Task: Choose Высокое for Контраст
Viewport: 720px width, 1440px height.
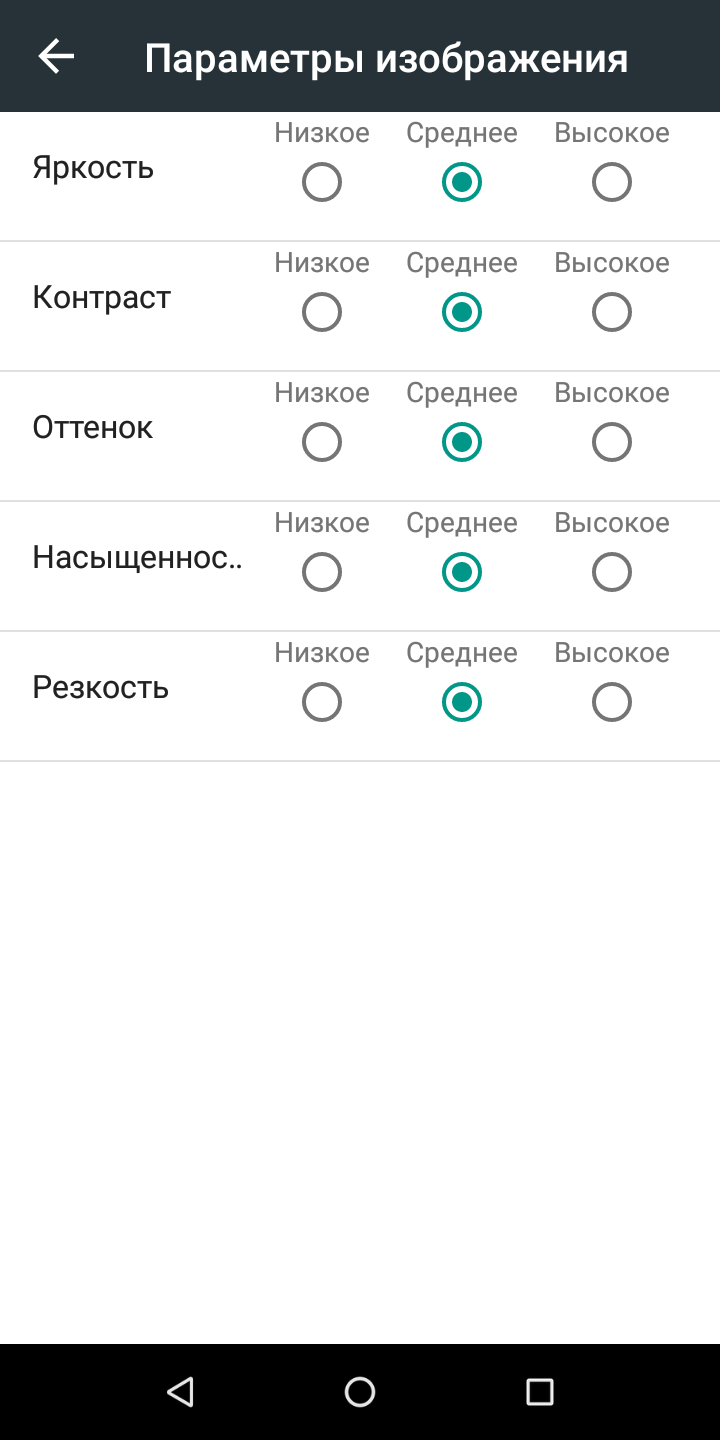Action: coord(612,313)
